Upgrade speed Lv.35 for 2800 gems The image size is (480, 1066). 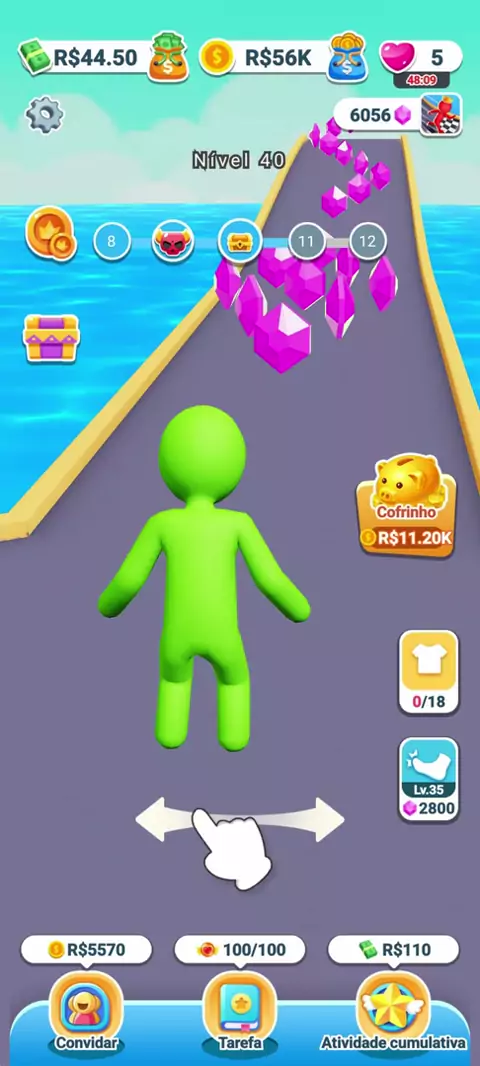click(x=428, y=779)
